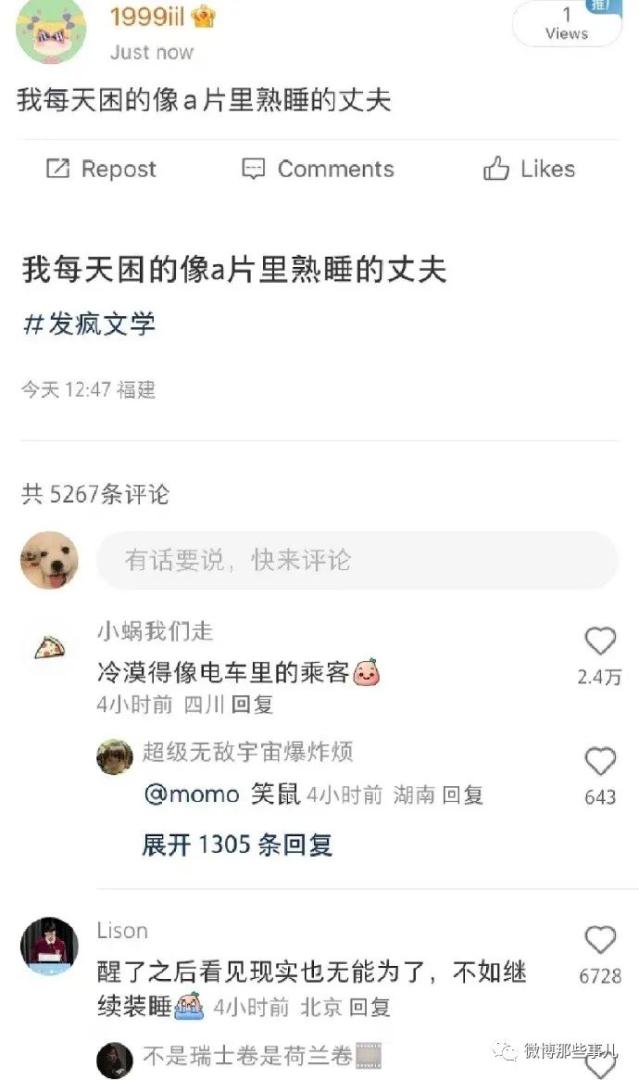This screenshot has height=1080, width=639.
Task: Open the #发疯文学 hashtag
Action: [89, 324]
